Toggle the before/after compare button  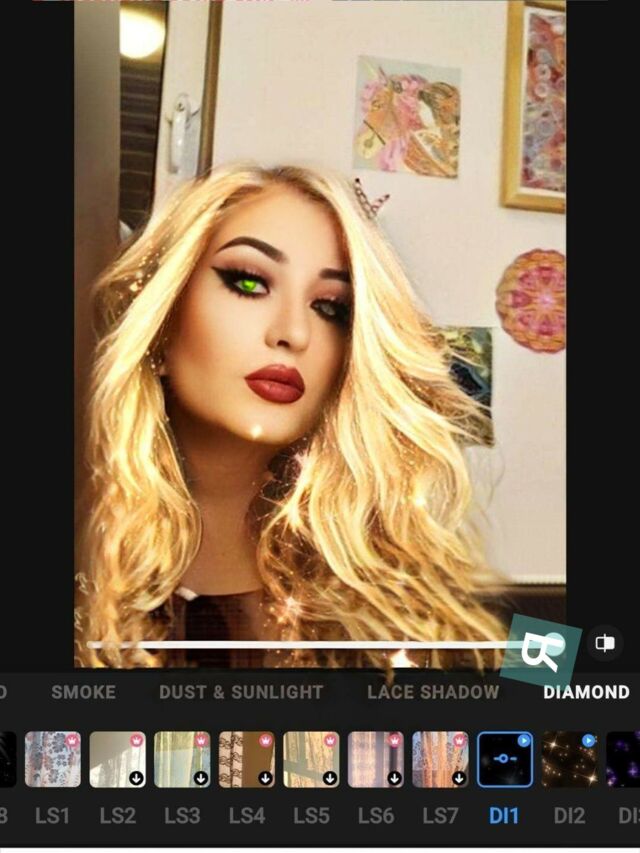[x=605, y=643]
